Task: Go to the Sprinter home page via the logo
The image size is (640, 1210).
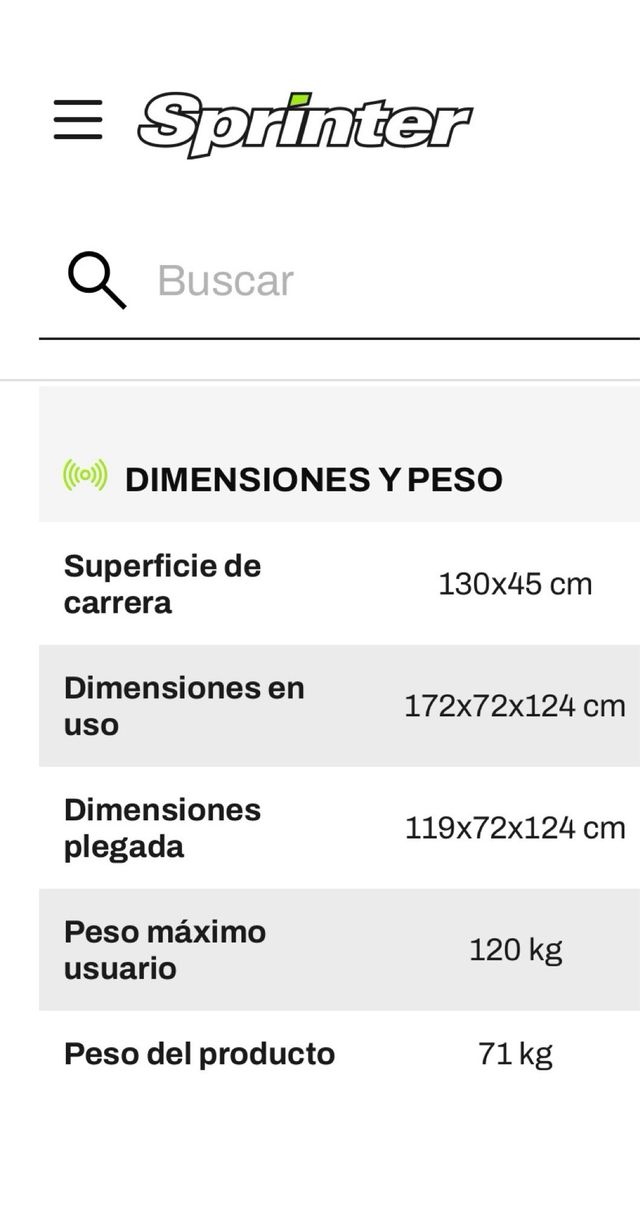Action: tap(304, 125)
